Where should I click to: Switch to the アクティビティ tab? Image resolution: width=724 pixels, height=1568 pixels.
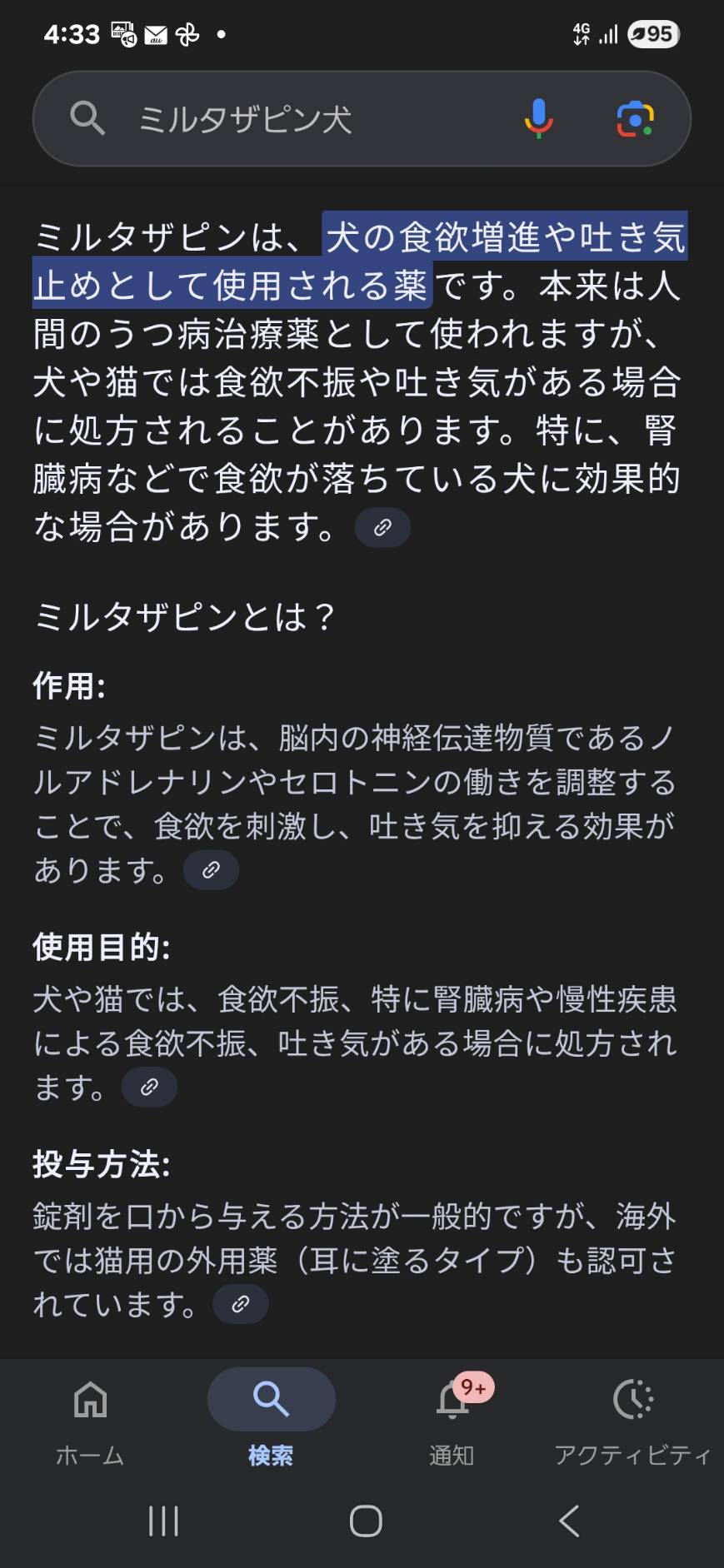click(x=633, y=1422)
